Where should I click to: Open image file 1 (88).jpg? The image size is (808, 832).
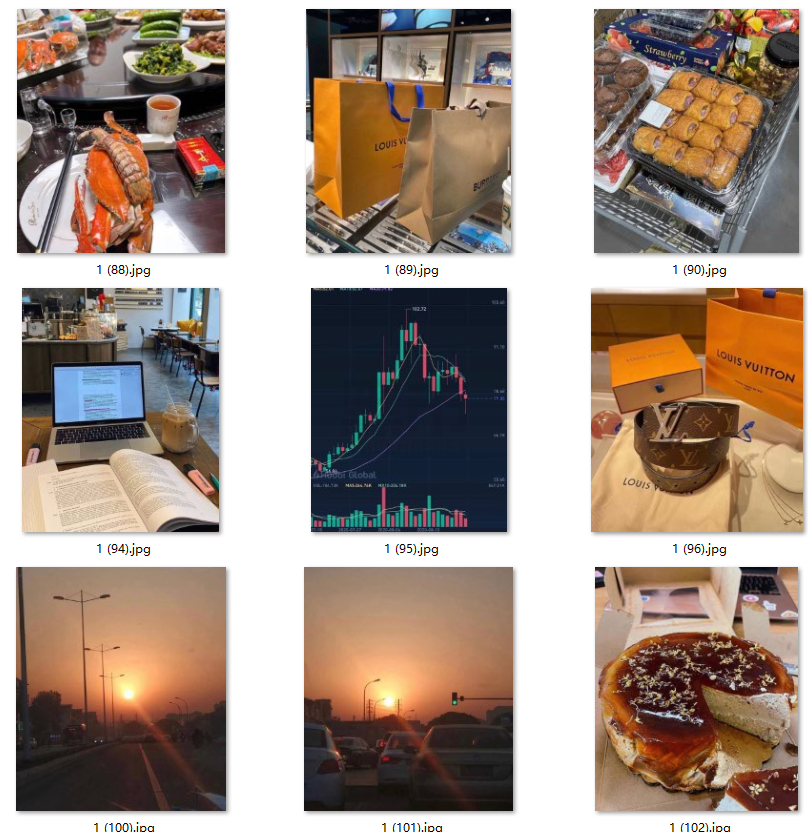pos(121,131)
